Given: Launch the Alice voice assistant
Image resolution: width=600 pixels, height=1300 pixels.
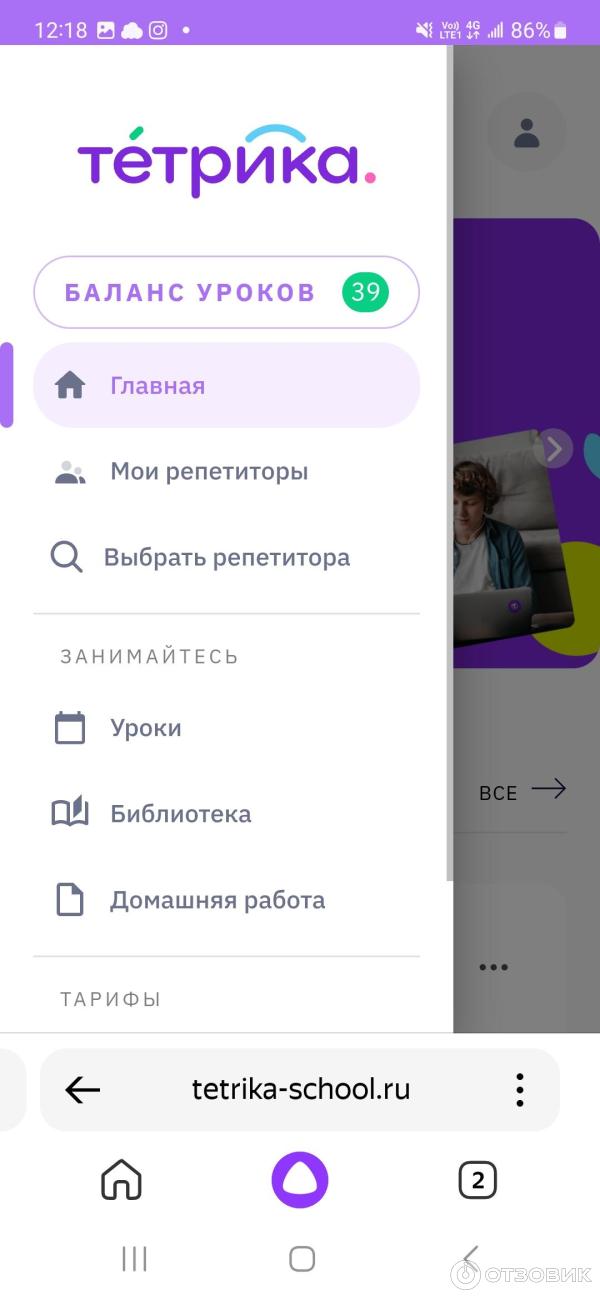Looking at the screenshot, I should pos(300,1181).
